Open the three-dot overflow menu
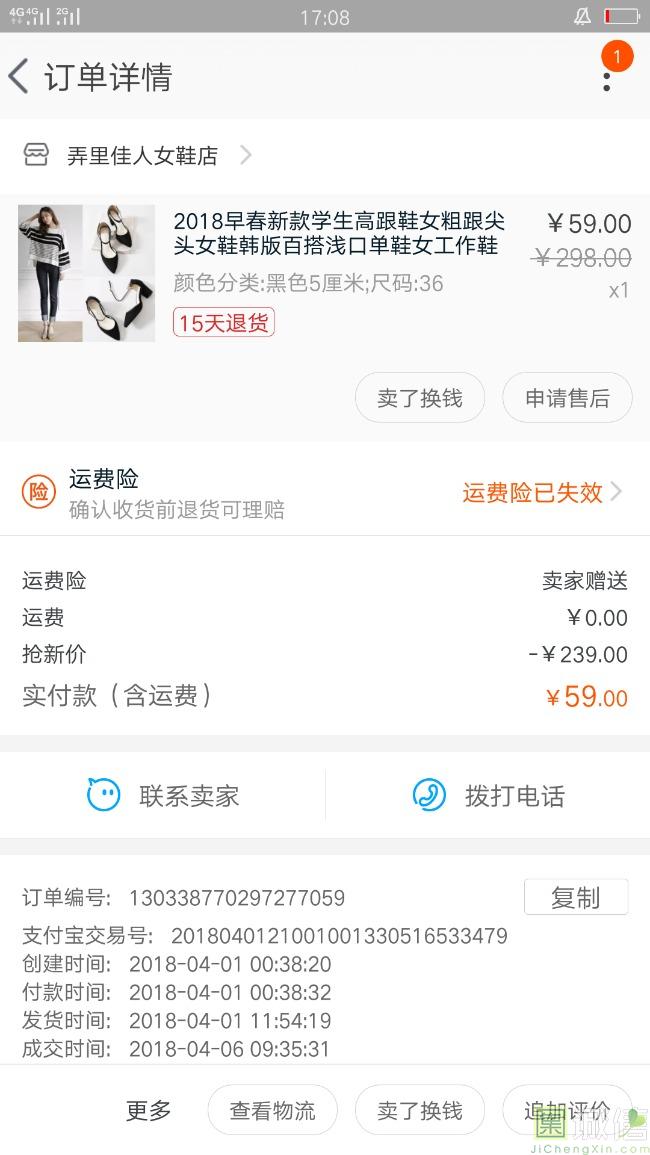This screenshot has height=1155, width=650. 606,78
